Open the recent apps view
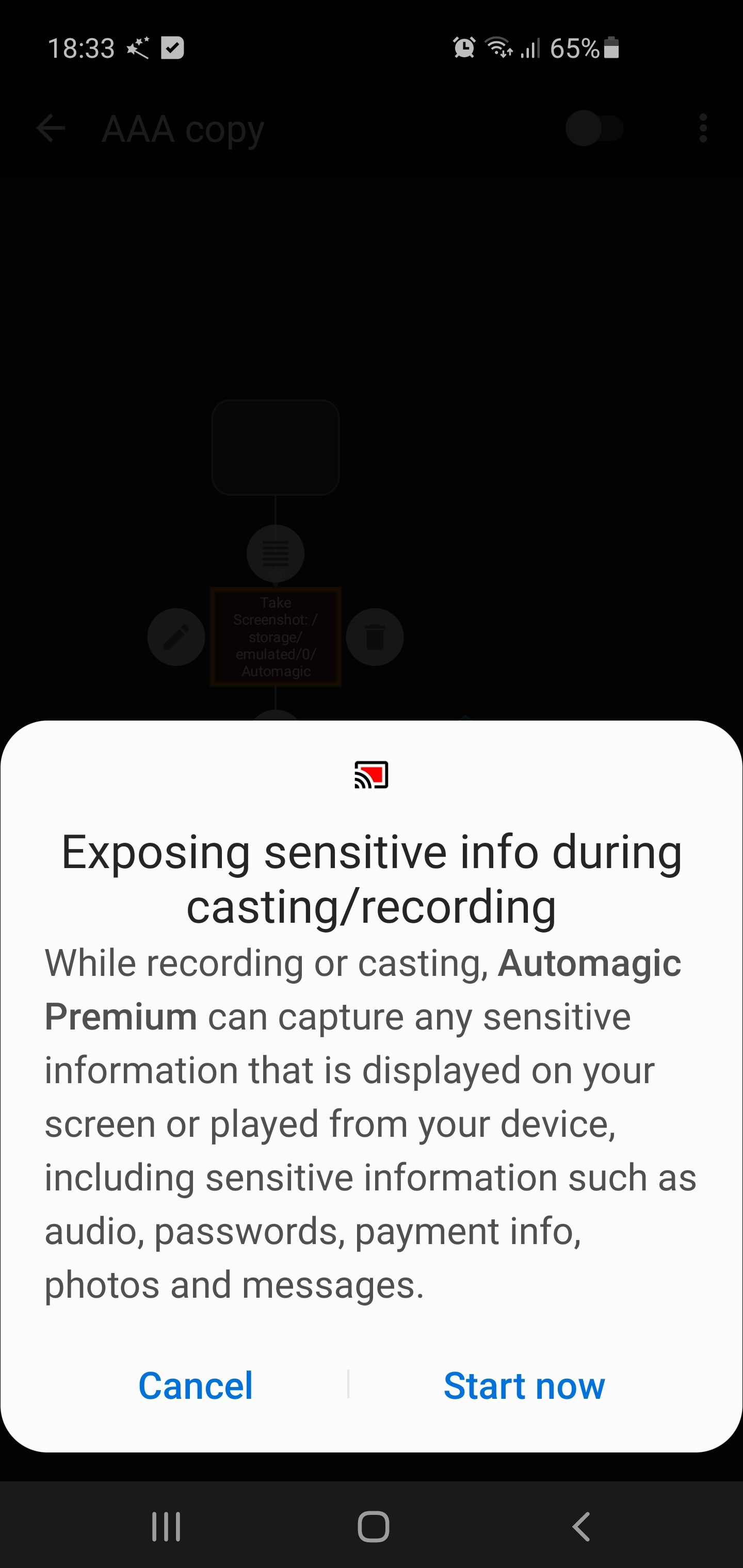 point(166,1527)
